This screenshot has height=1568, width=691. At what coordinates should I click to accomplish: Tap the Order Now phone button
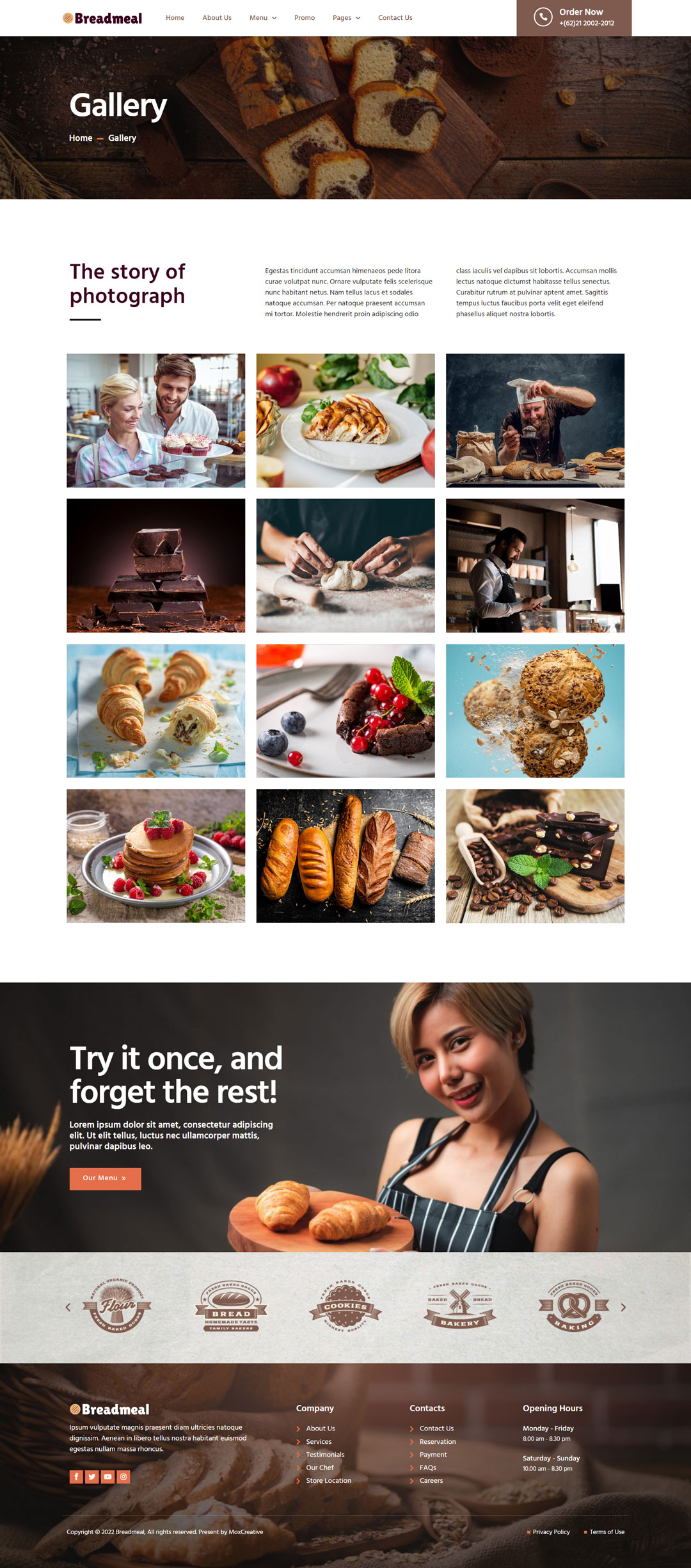[573, 18]
